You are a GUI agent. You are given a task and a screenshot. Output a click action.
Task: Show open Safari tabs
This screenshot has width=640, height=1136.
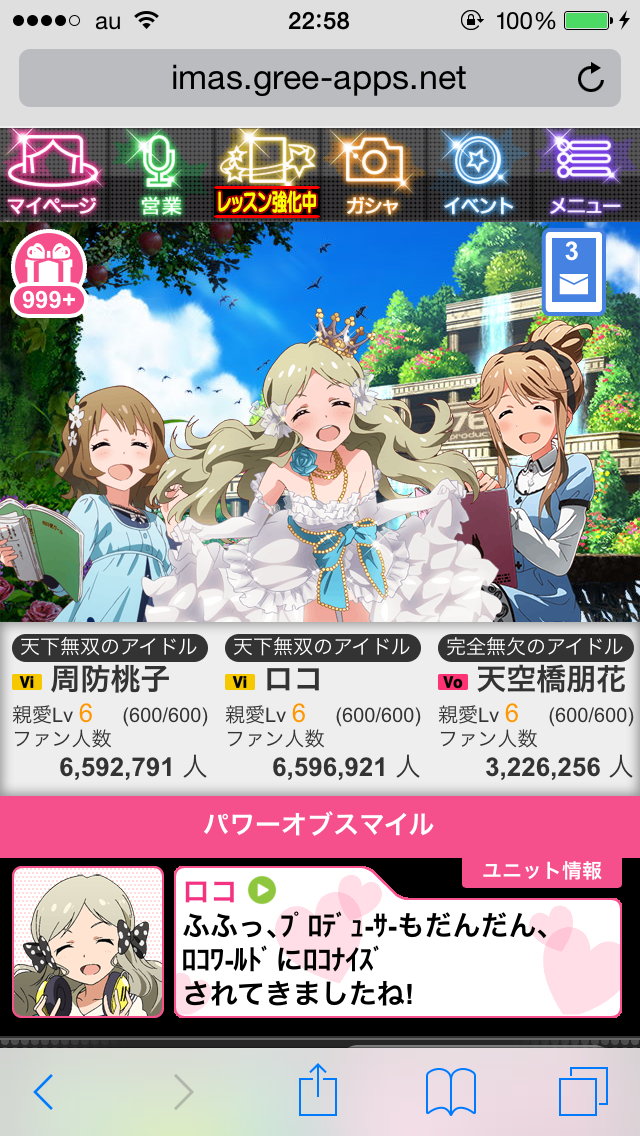[x=583, y=1092]
